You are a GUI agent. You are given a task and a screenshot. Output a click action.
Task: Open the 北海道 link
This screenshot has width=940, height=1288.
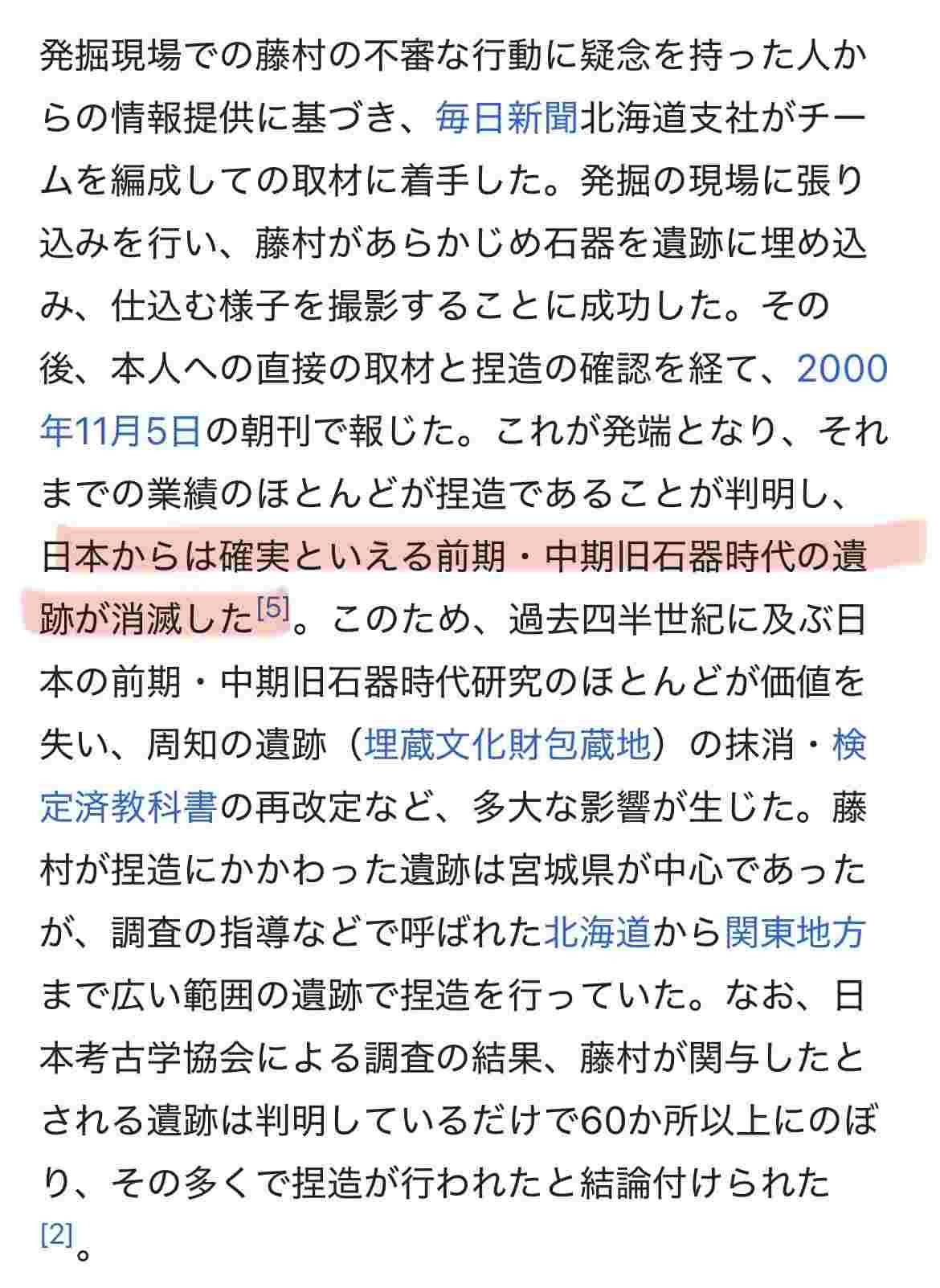[596, 933]
